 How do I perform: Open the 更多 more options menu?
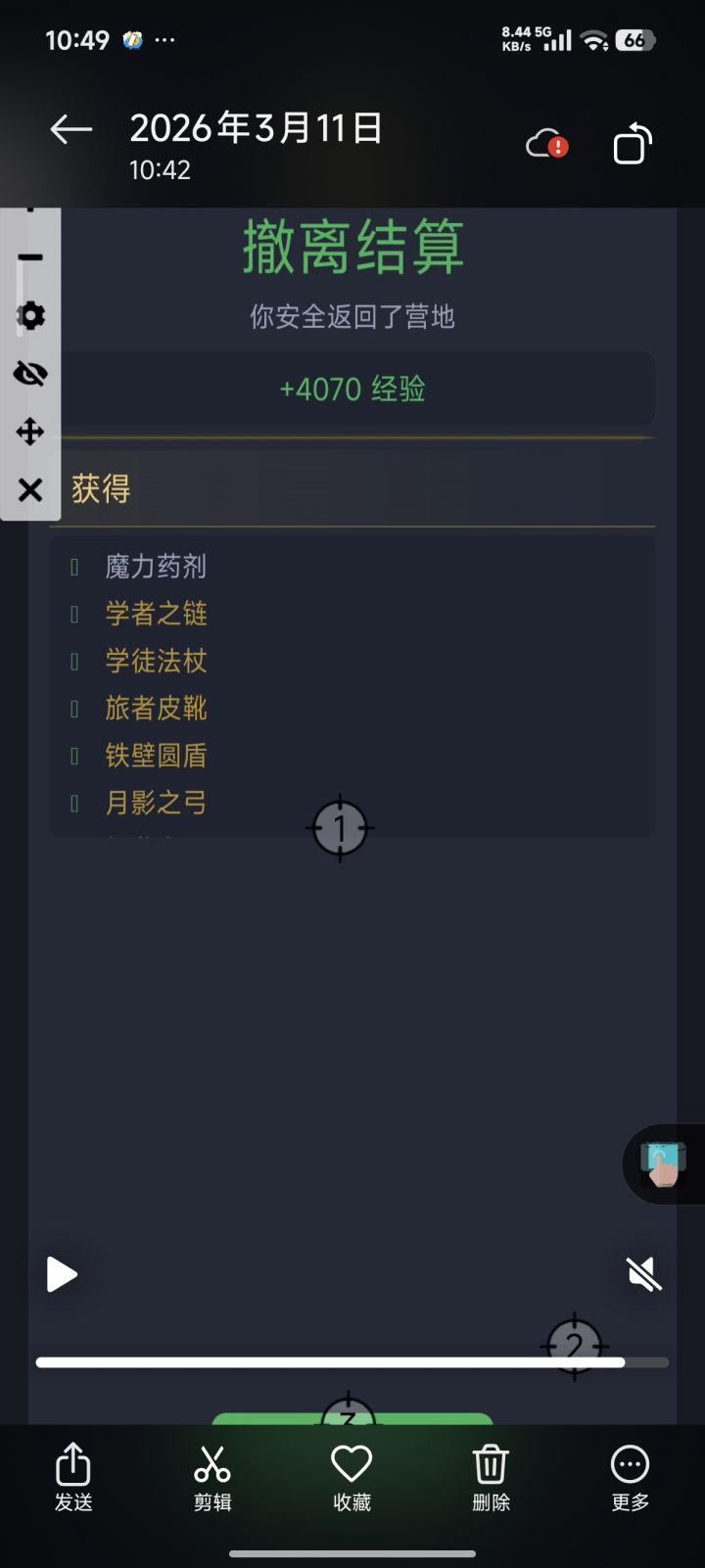[630, 1465]
